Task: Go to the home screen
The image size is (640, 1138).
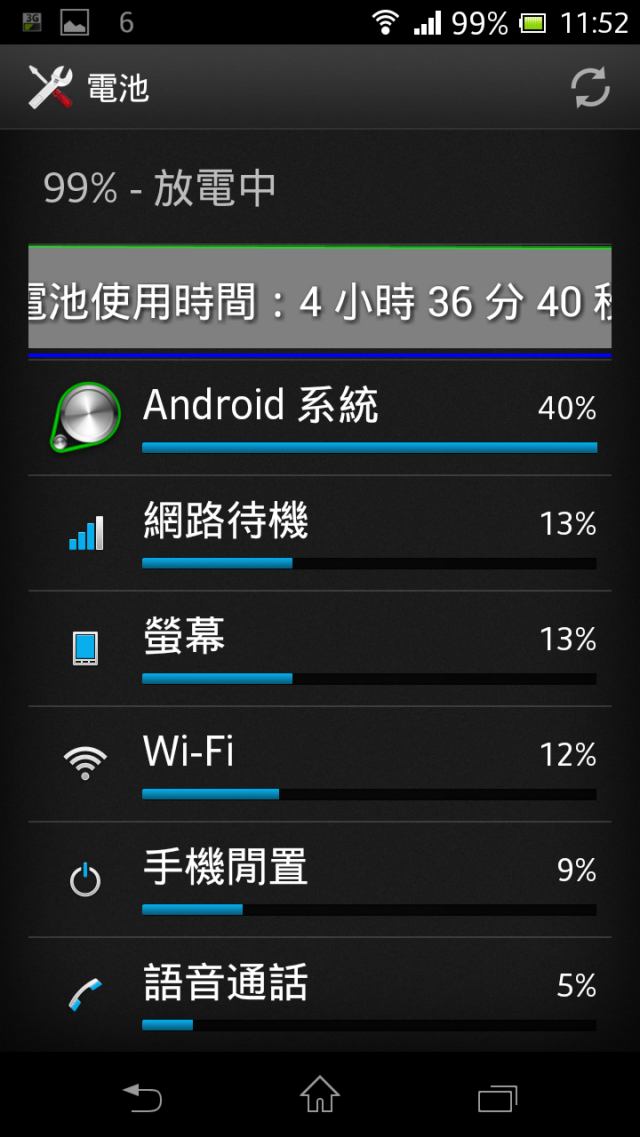Action: point(320,1096)
